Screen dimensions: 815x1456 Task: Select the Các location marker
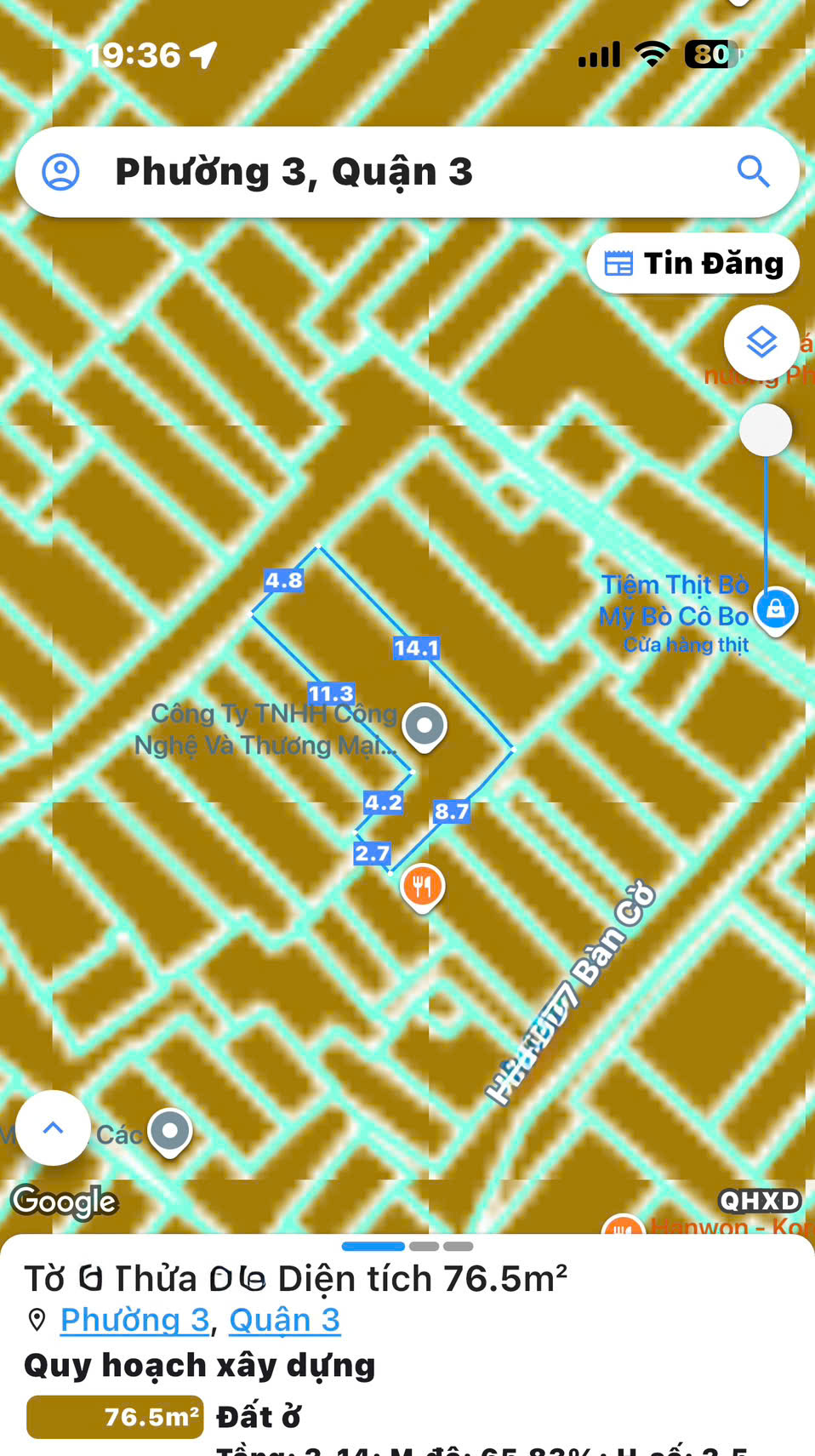pyautogui.click(x=170, y=1131)
